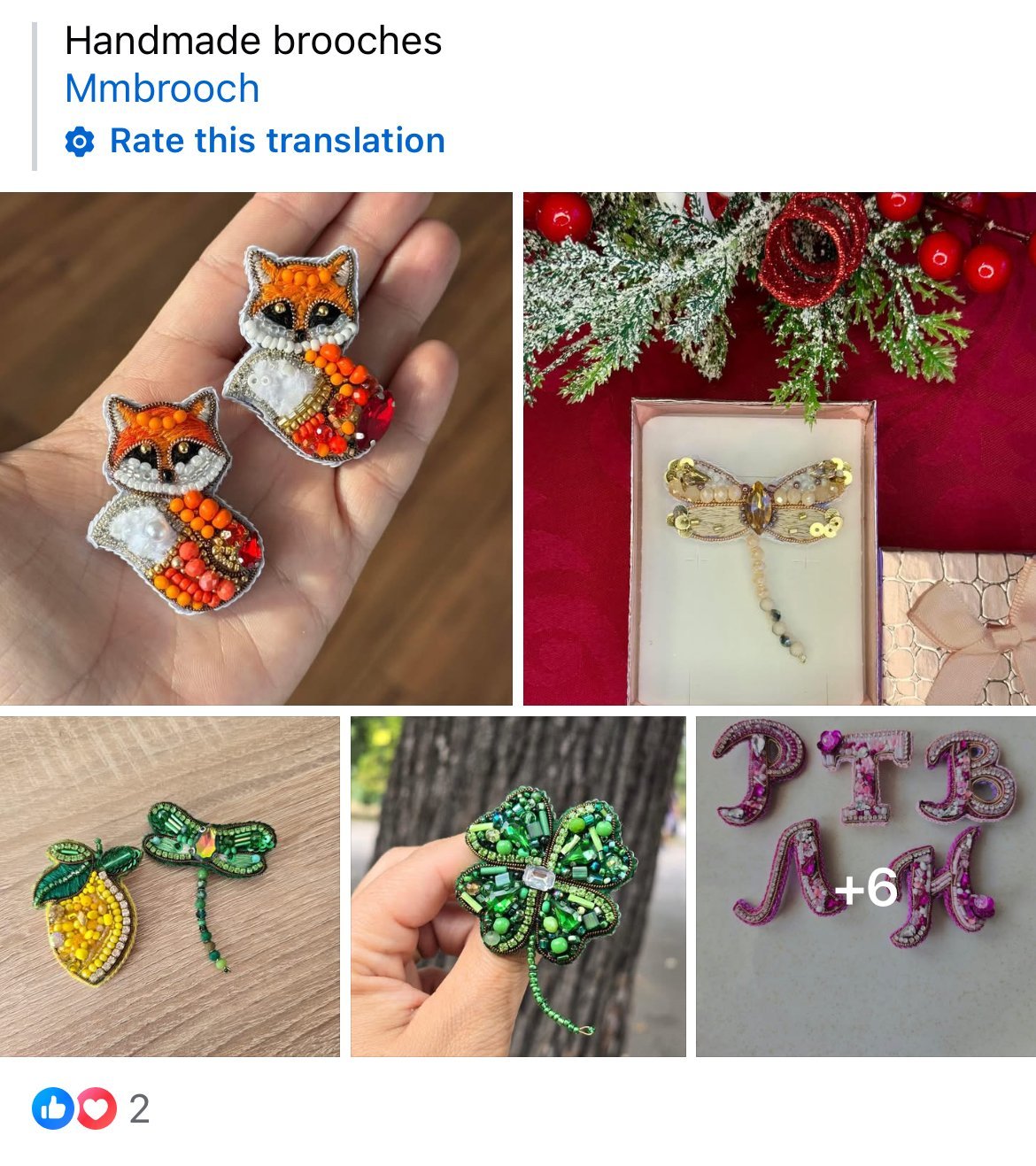1036x1166 pixels.
Task: Open the lemon and dragonfly photo
Action: [x=169, y=885]
